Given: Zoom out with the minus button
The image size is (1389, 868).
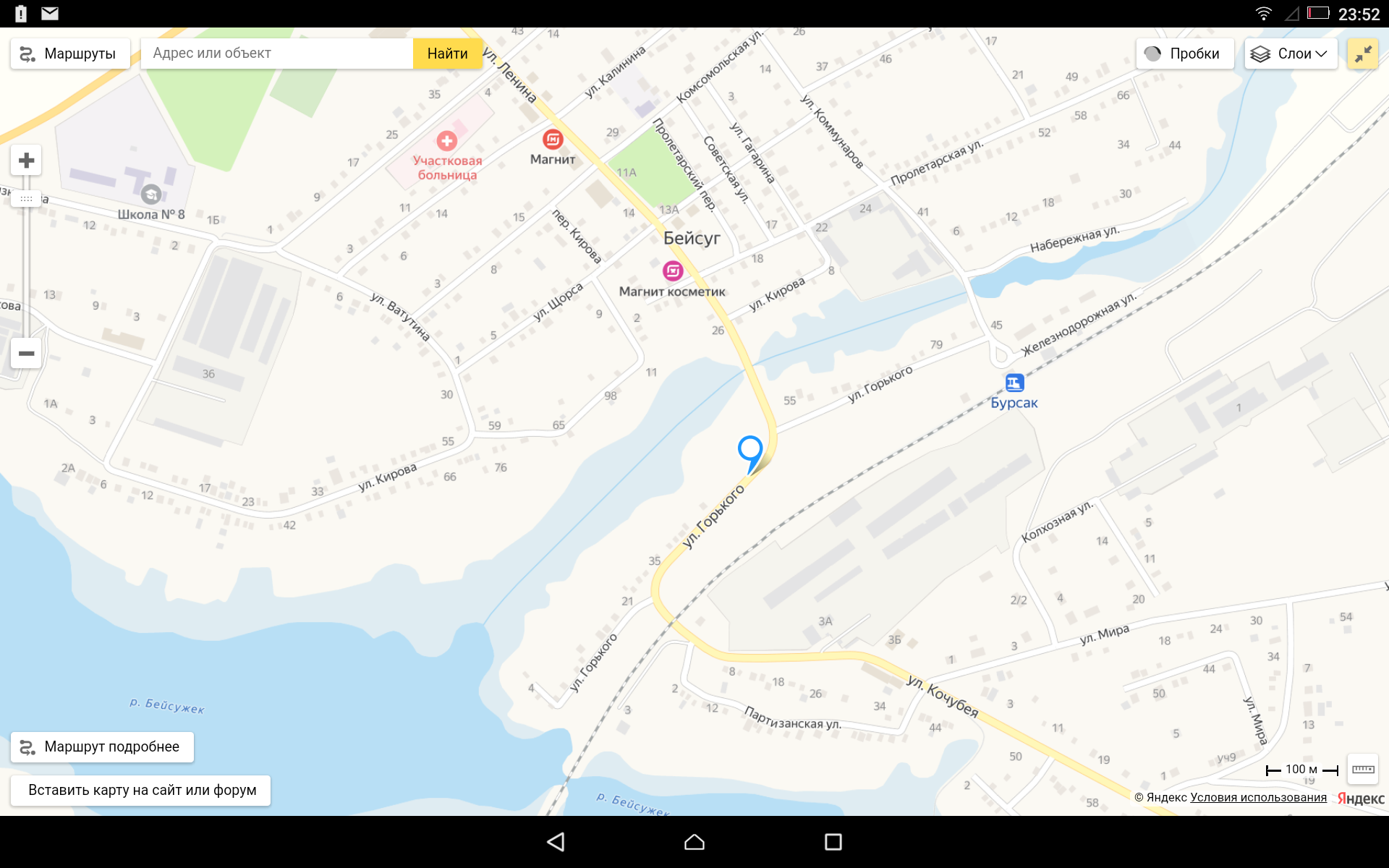Looking at the screenshot, I should (x=26, y=353).
